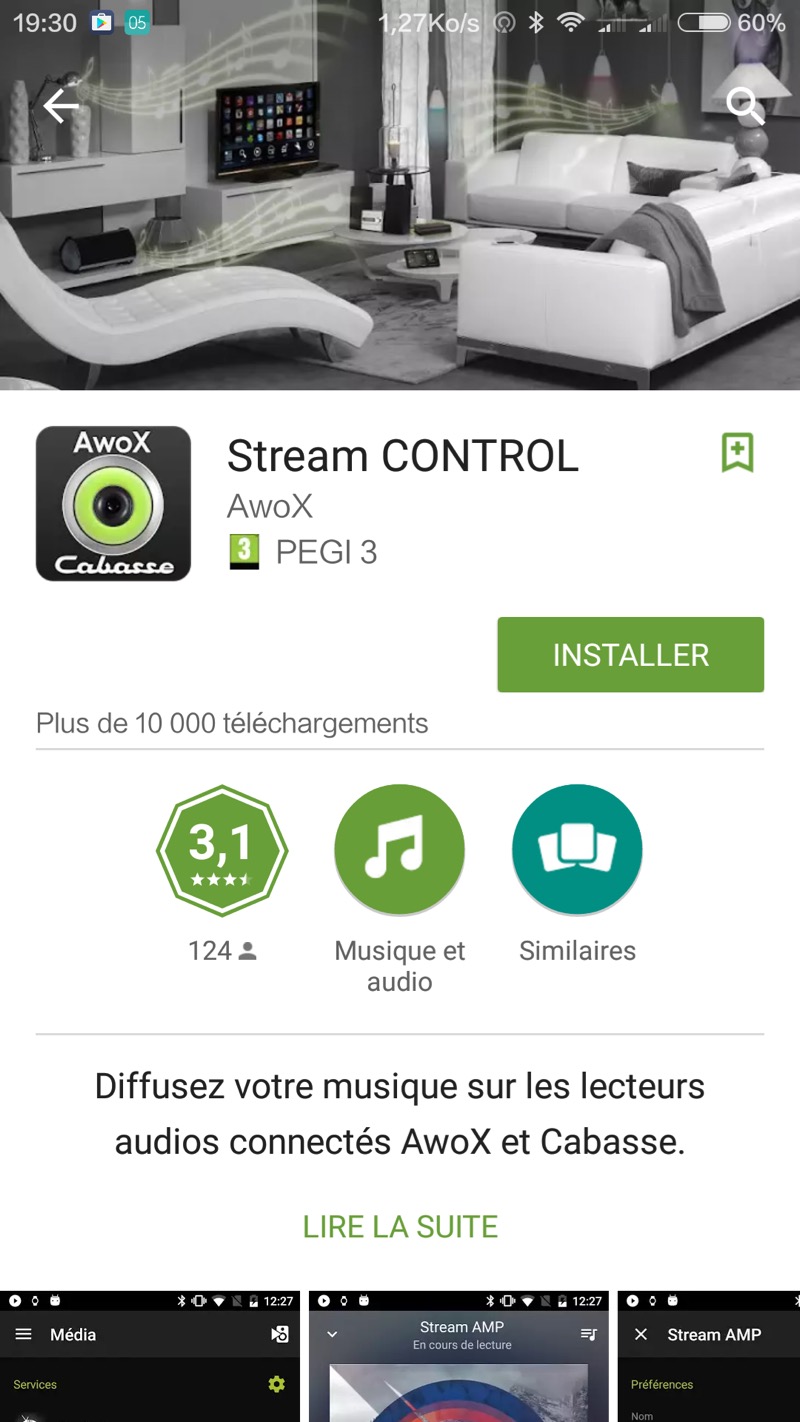800x1422 pixels.
Task: Open the Média screenshot preview
Action: (150, 1356)
